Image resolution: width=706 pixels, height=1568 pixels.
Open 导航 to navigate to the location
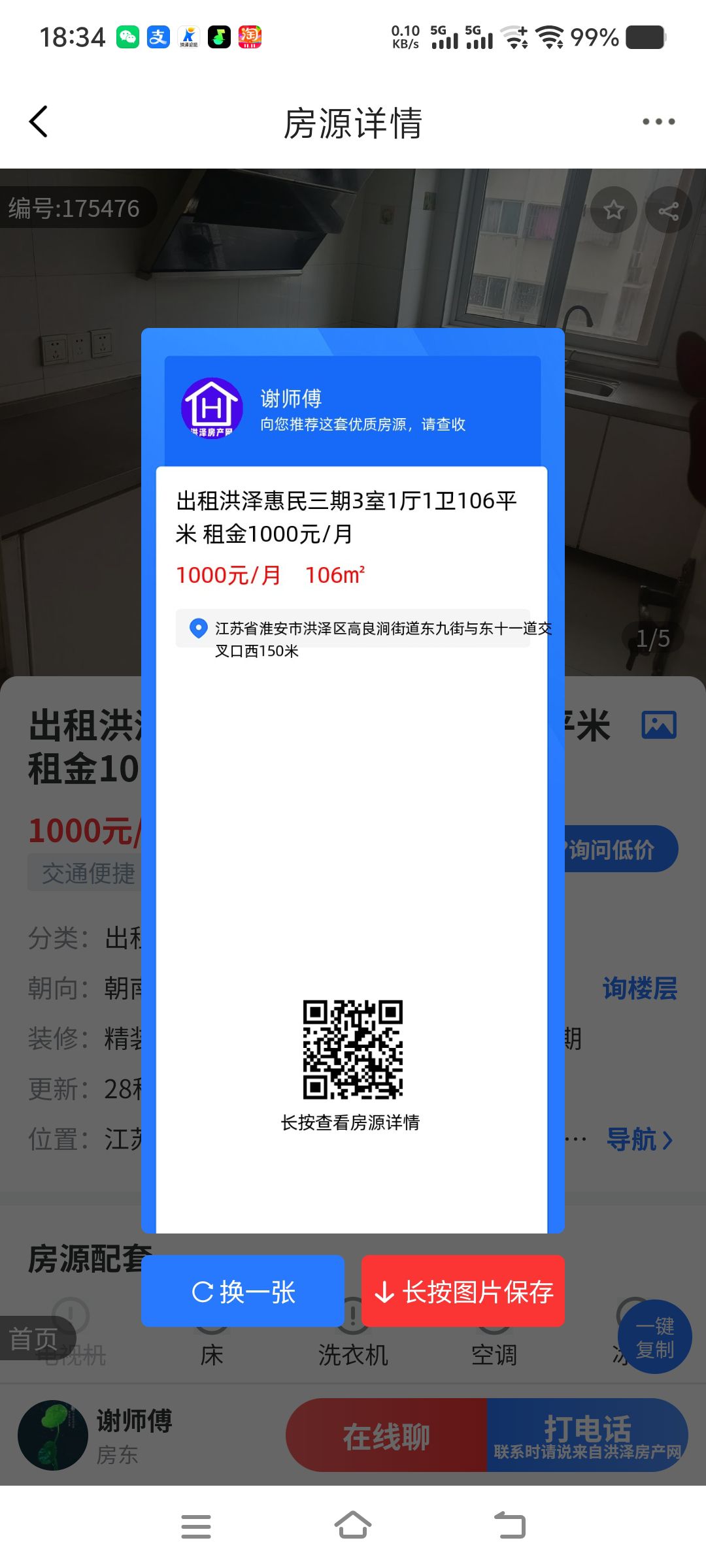coord(639,1140)
